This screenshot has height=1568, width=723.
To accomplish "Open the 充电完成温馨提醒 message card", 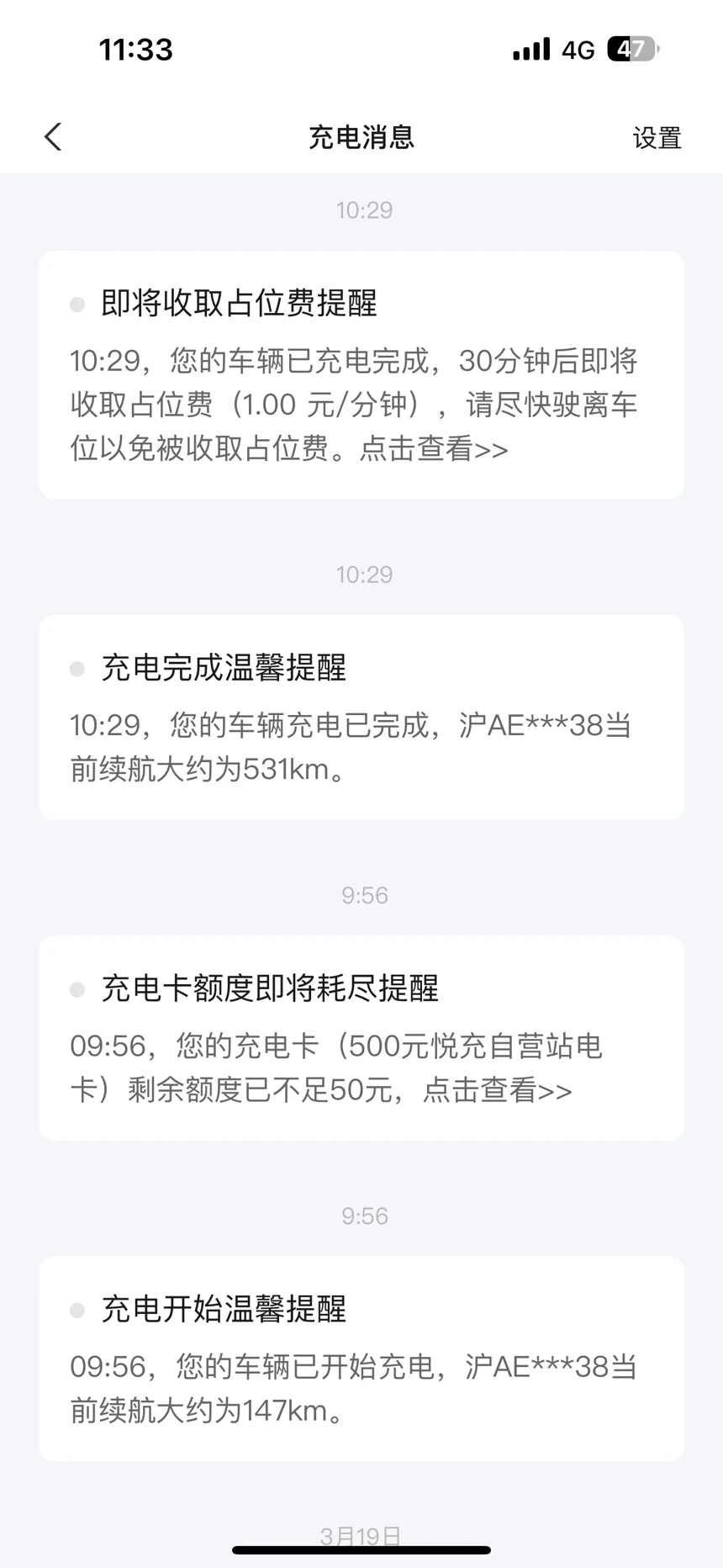I will pyautogui.click(x=361, y=718).
